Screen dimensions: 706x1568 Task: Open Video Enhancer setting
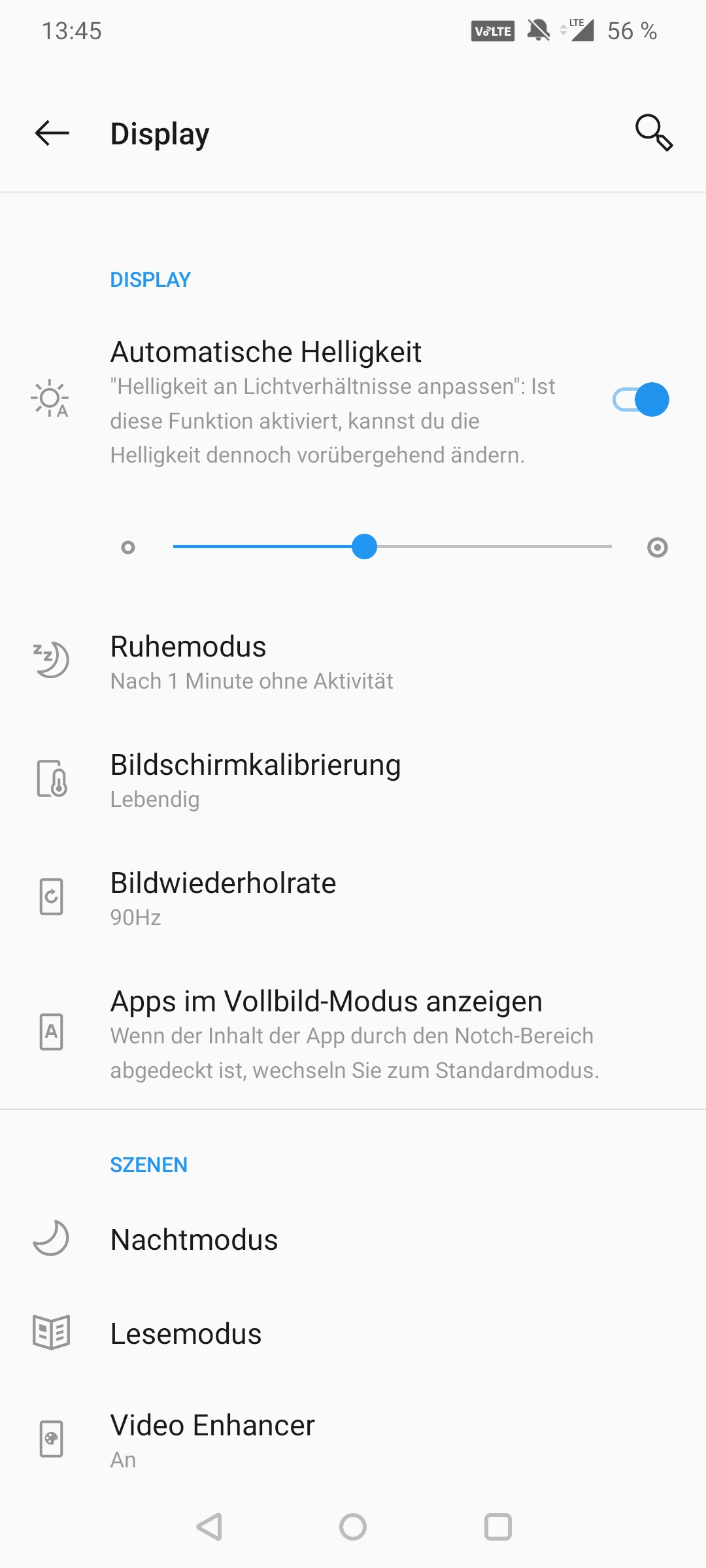coord(353,1440)
